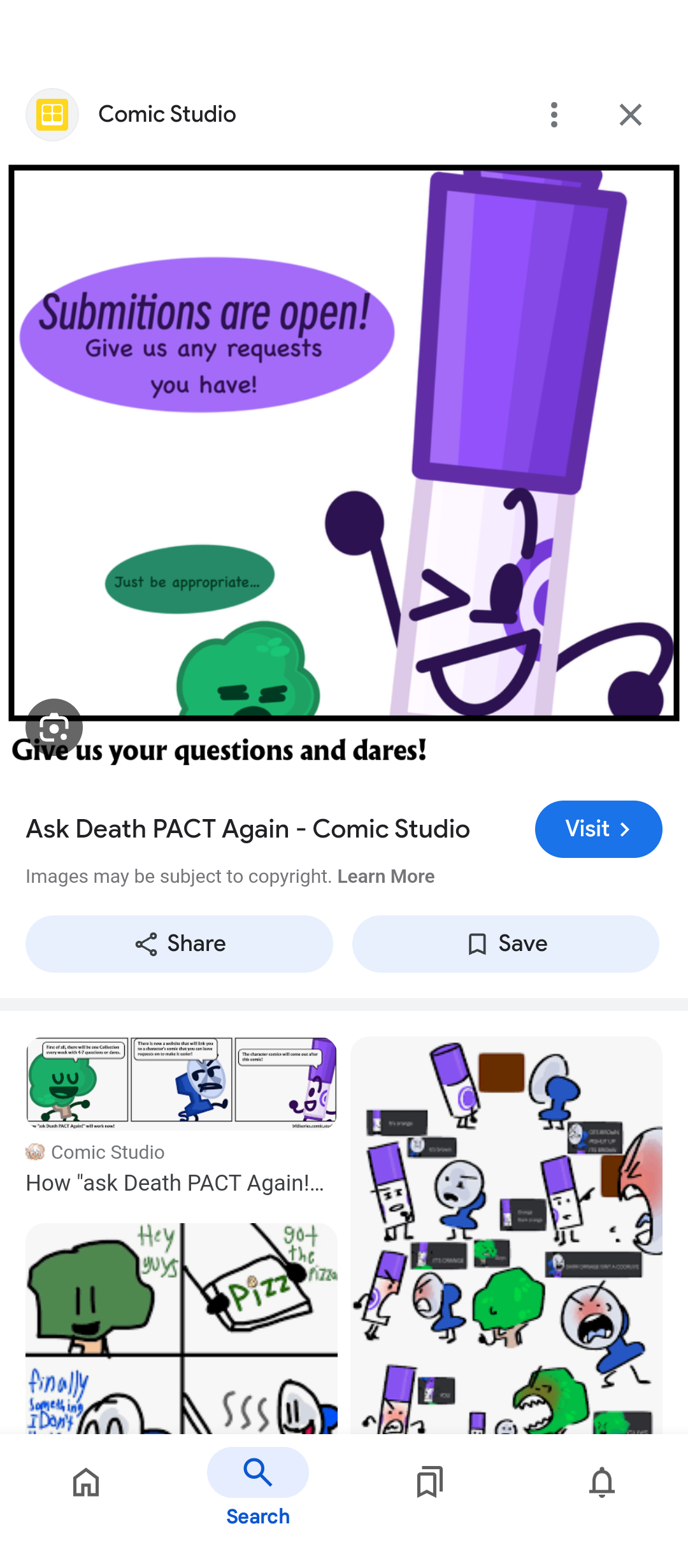Share this image

[179, 943]
